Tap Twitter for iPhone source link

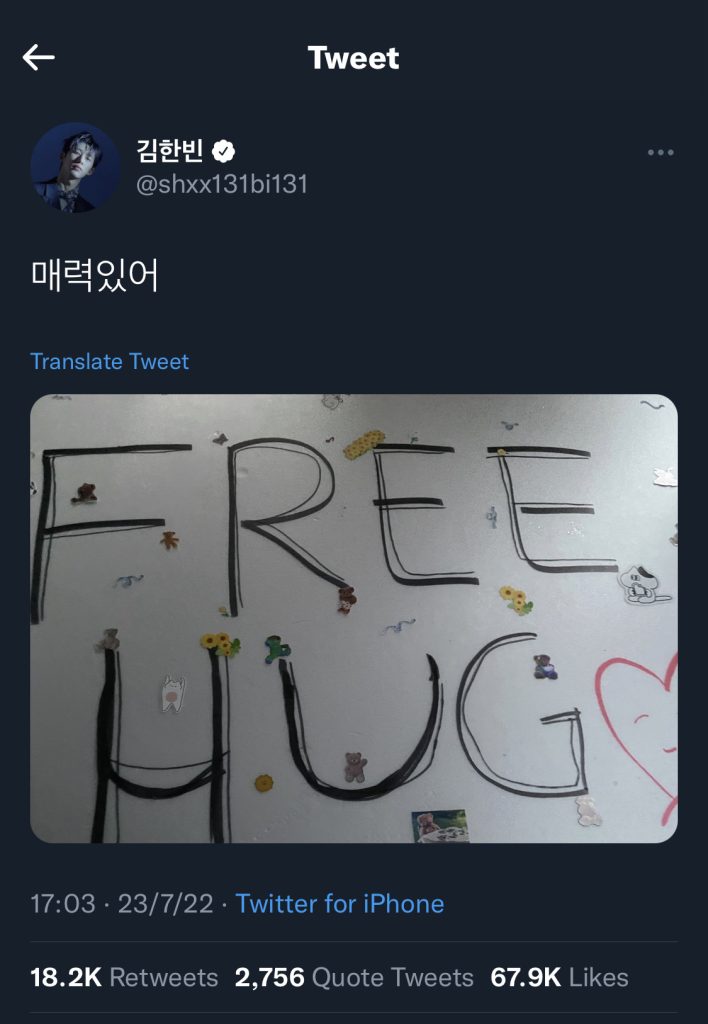[x=340, y=904]
